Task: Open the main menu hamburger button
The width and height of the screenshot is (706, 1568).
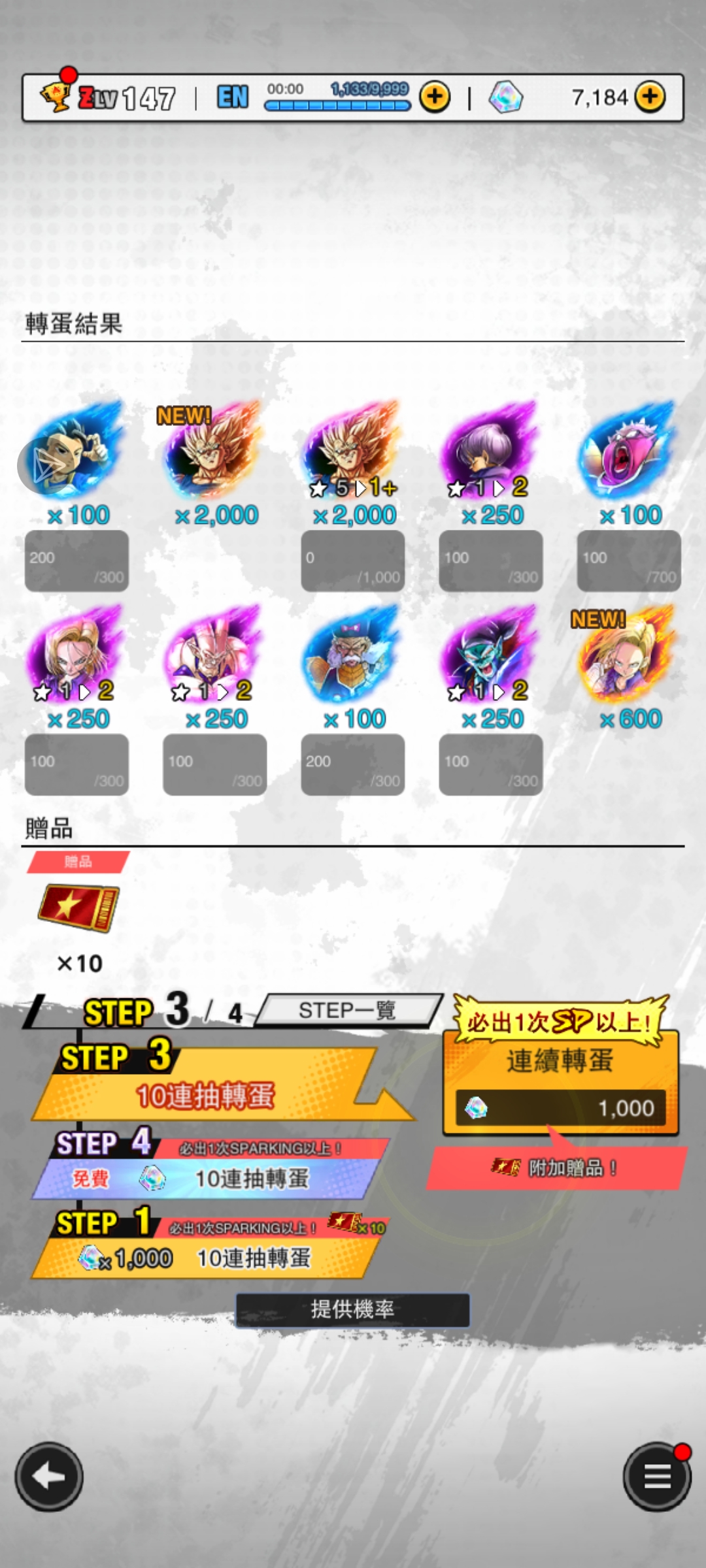Action: tap(657, 1477)
